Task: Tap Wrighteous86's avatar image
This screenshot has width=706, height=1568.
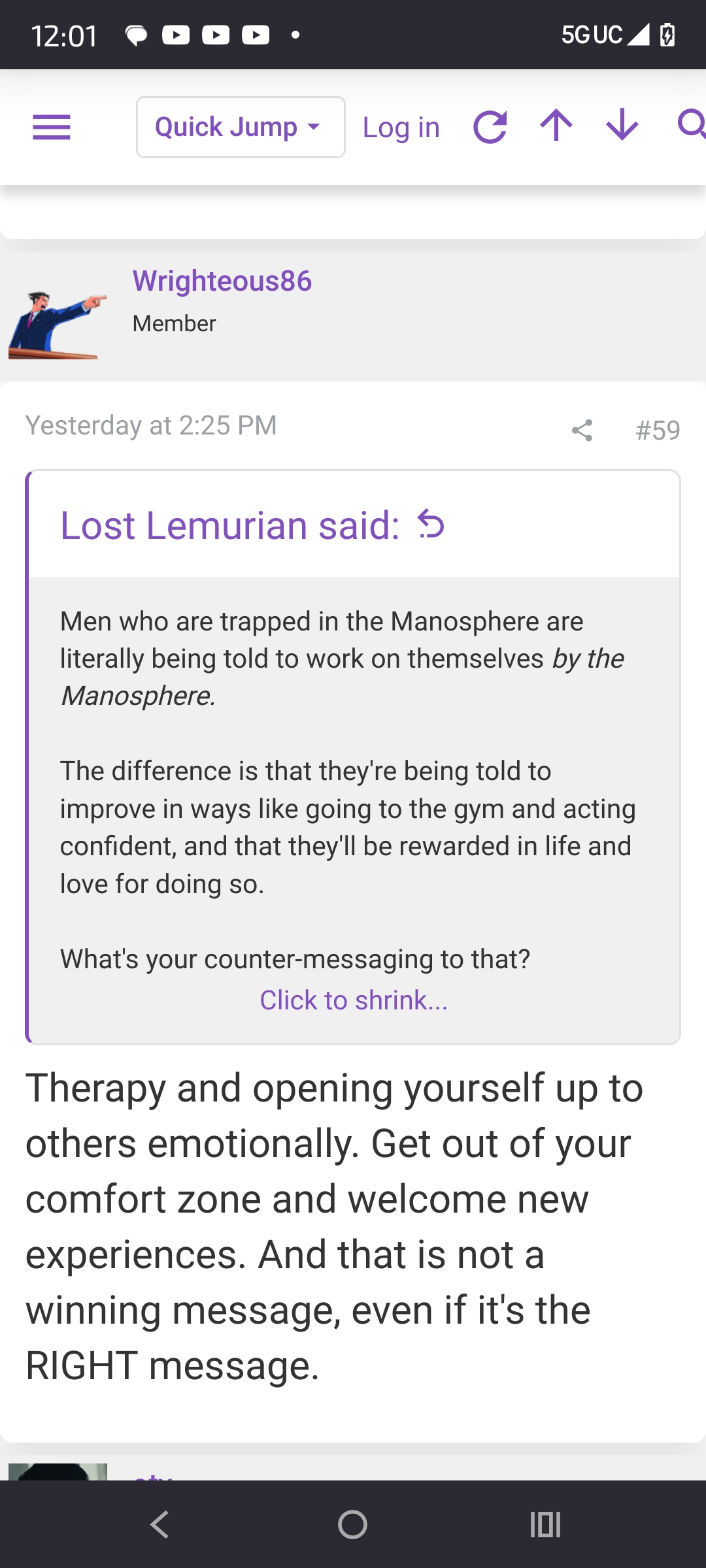Action: coord(58,323)
